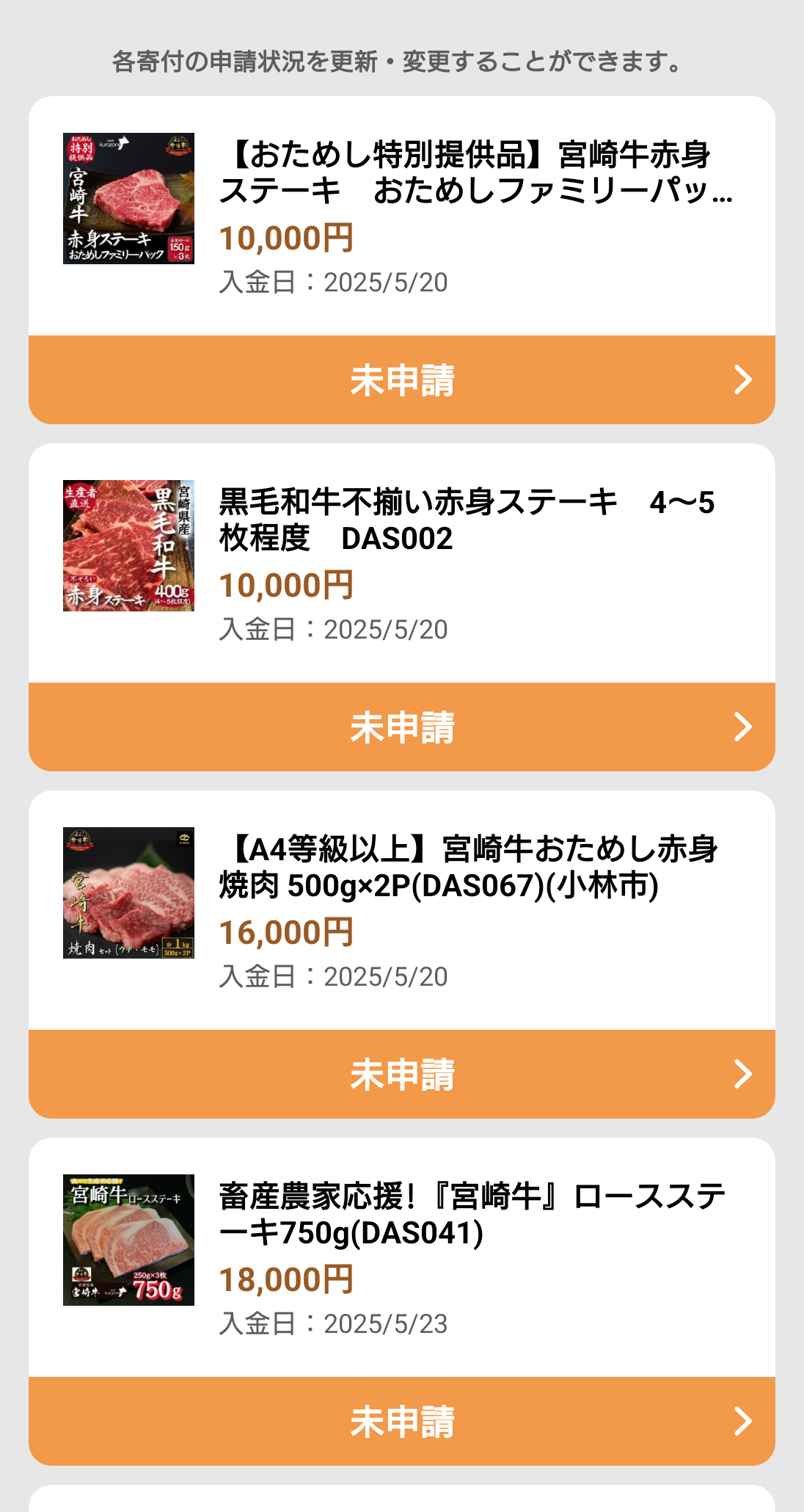Screen dimensions: 804x1512
Task: Tap 未申請 for 宮崎牛ロースステーキ750g DAS041
Action: (x=402, y=1422)
